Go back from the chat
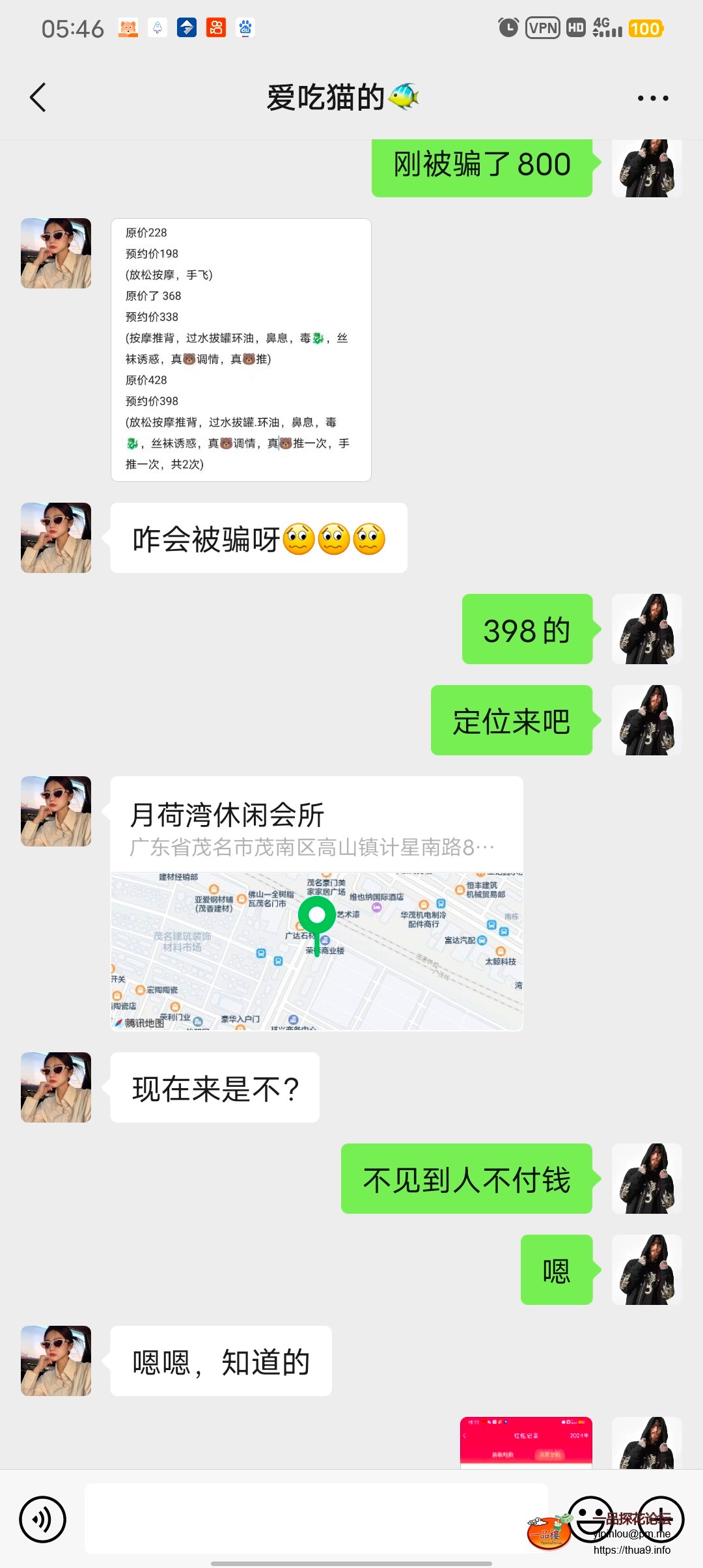The width and height of the screenshot is (703, 1568). pos(38,98)
